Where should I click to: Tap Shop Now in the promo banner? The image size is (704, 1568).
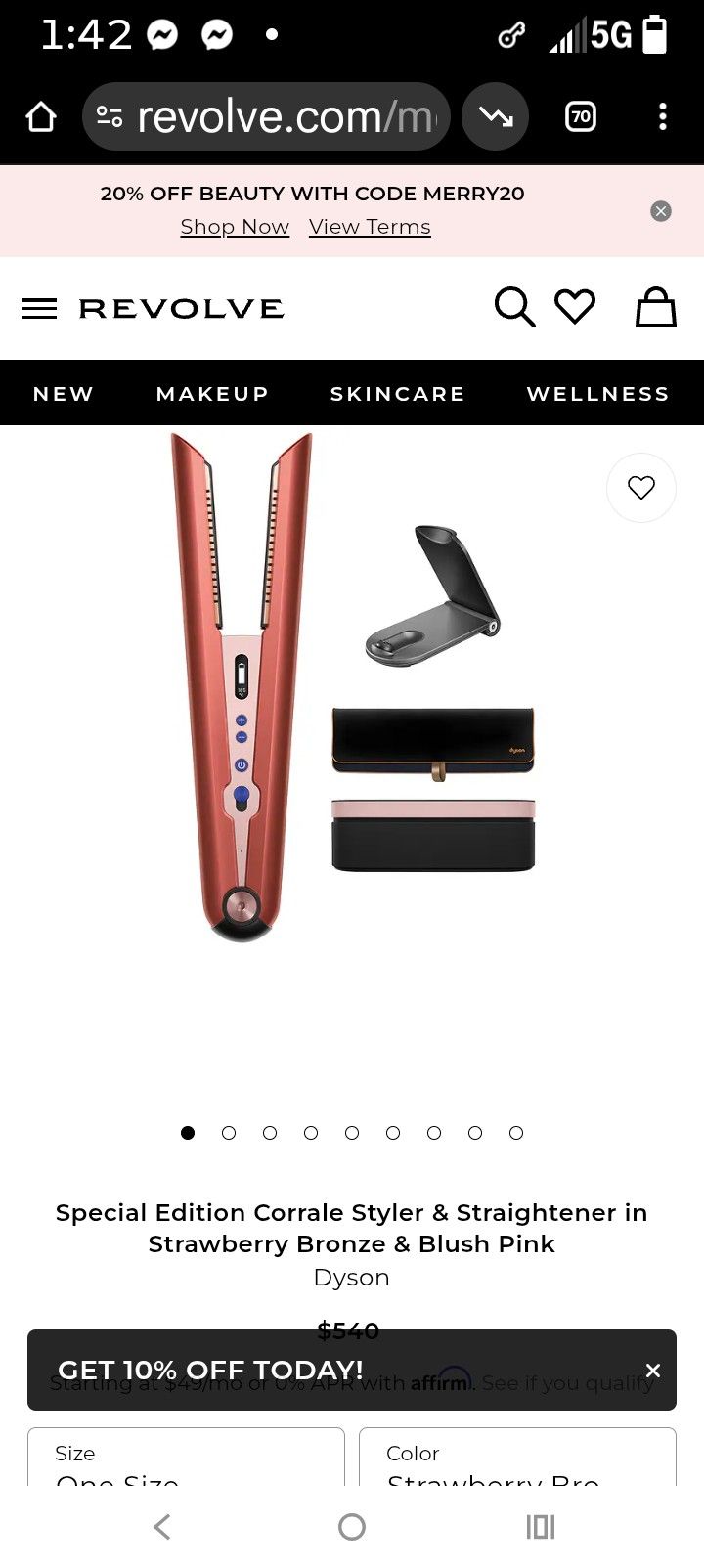(x=235, y=226)
